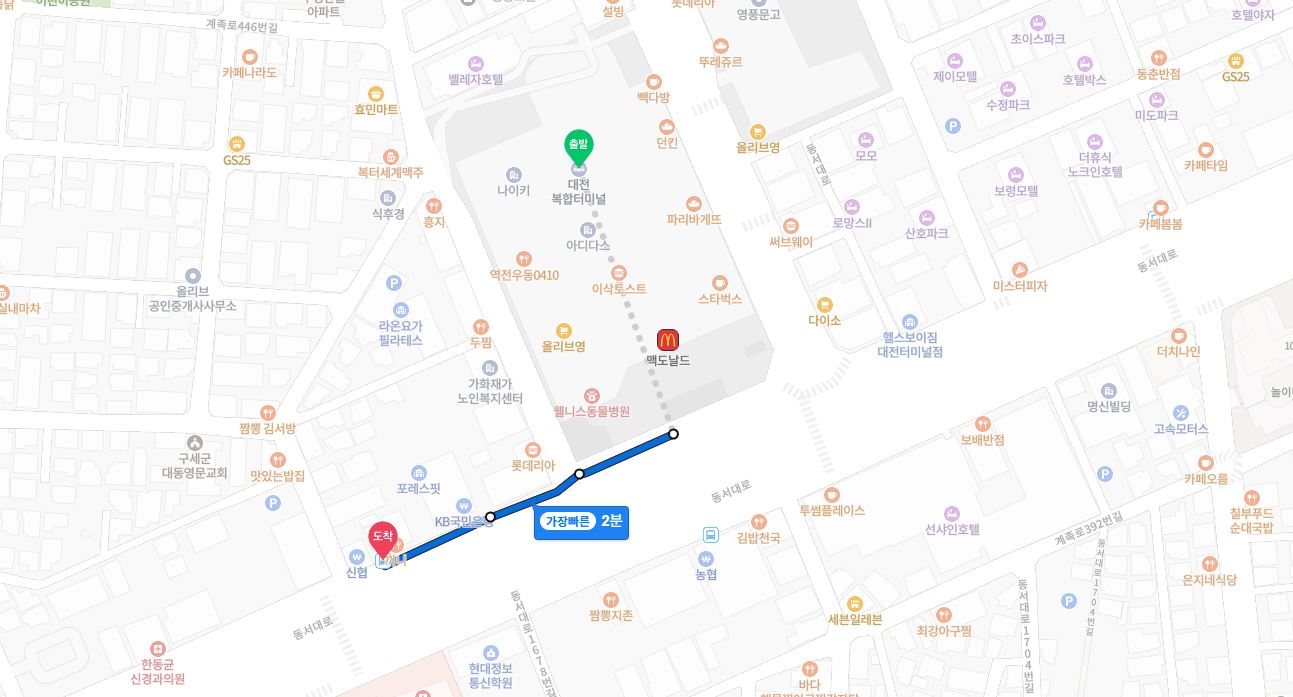Open the 스타벅스 cafe marker

[x=719, y=283]
